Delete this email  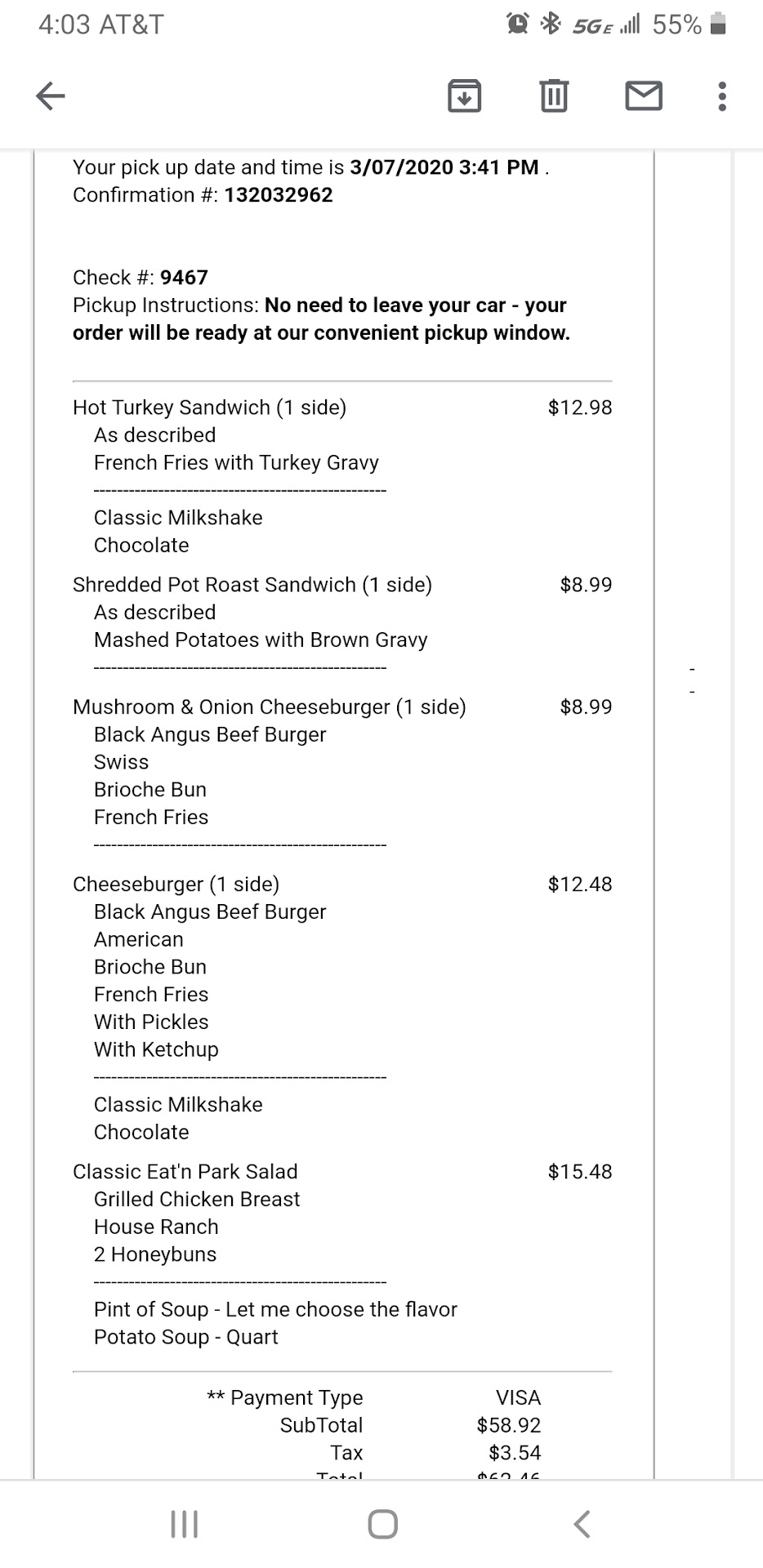[554, 96]
